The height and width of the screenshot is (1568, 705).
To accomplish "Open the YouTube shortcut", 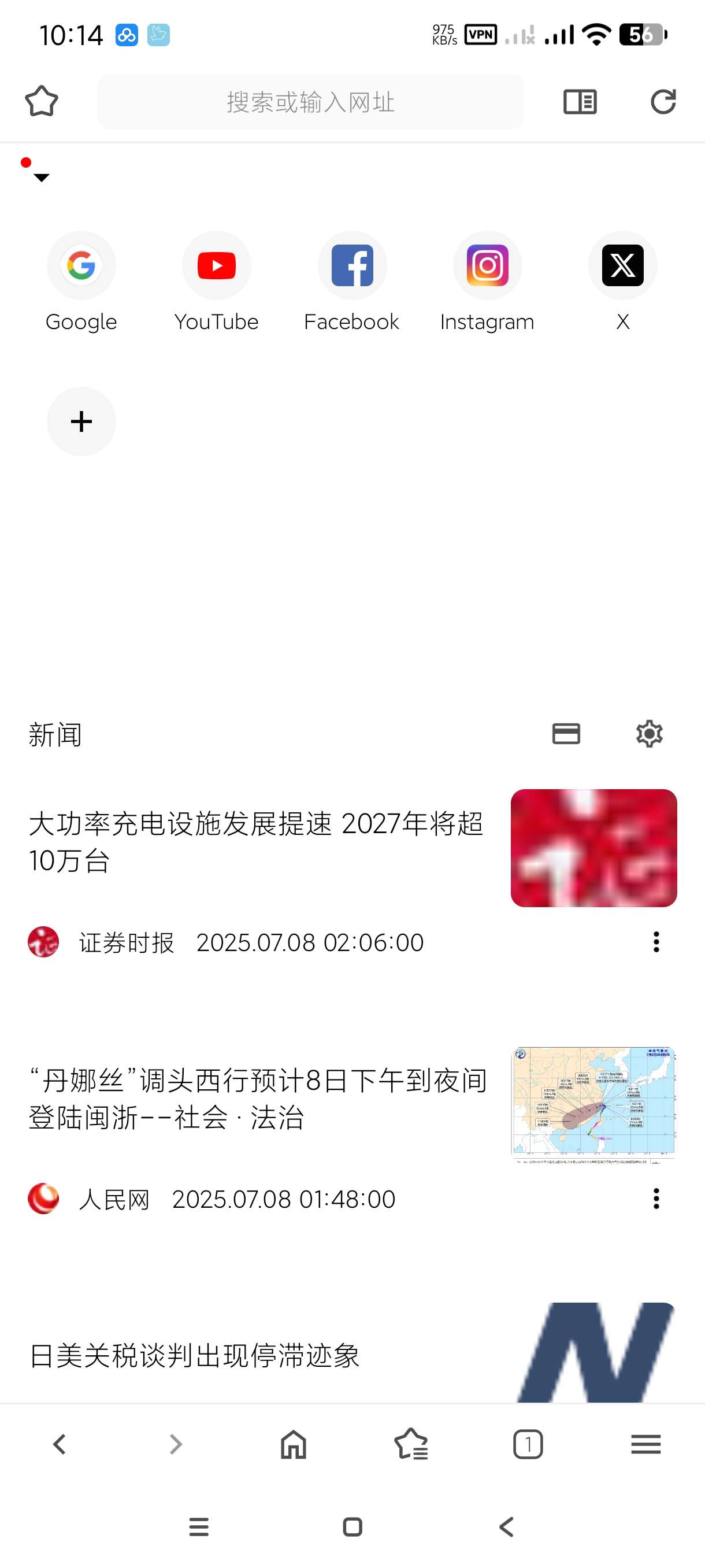I will click(217, 266).
